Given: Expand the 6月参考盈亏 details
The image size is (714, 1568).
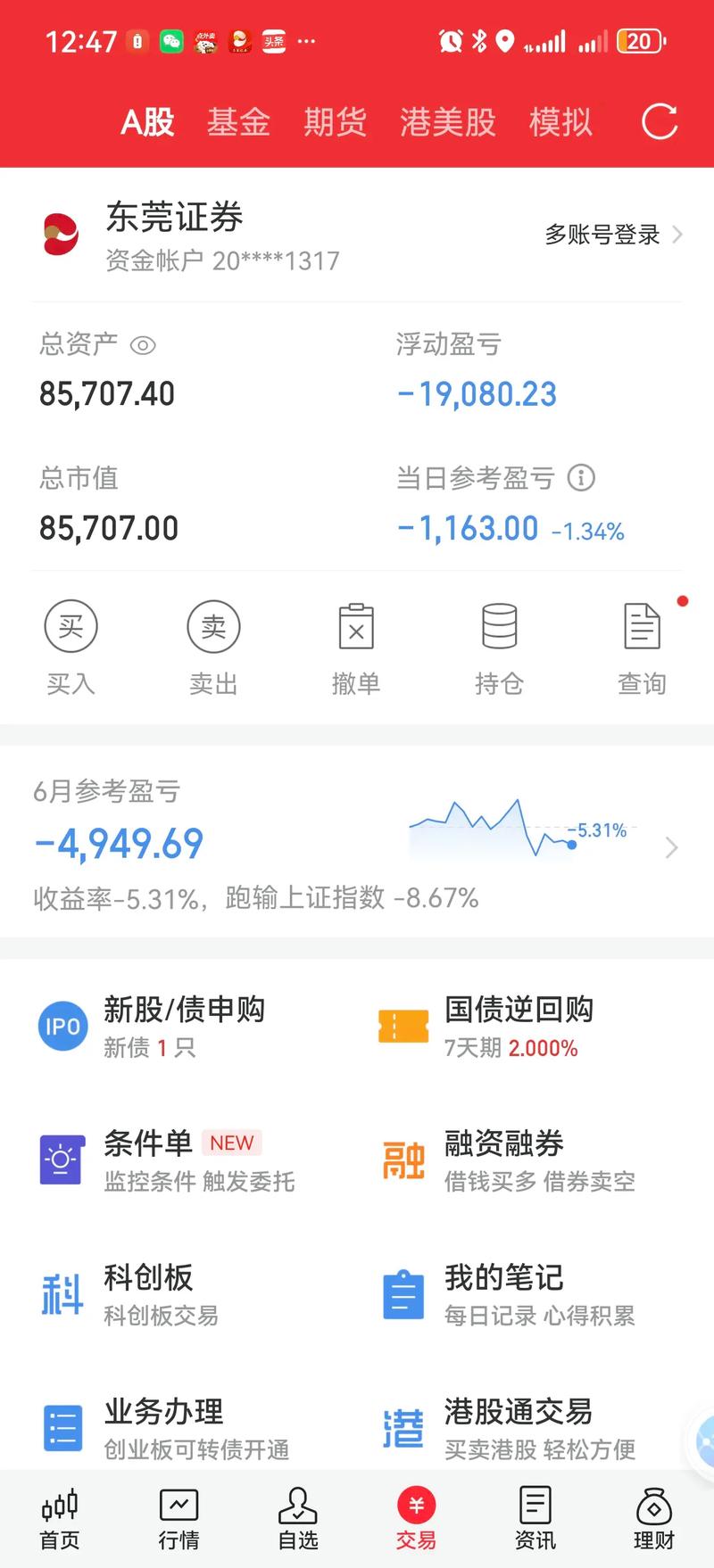Looking at the screenshot, I should (x=671, y=847).
